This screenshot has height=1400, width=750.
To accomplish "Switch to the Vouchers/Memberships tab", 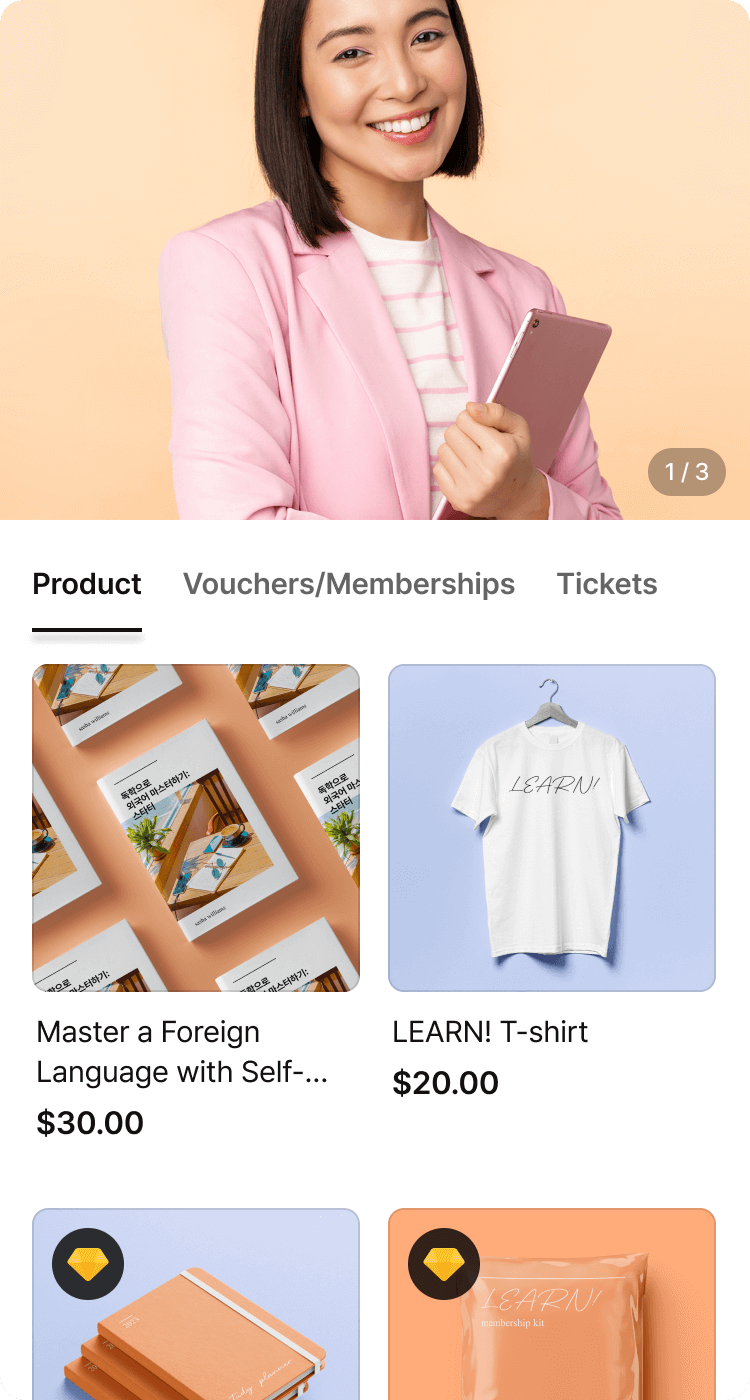I will point(349,584).
